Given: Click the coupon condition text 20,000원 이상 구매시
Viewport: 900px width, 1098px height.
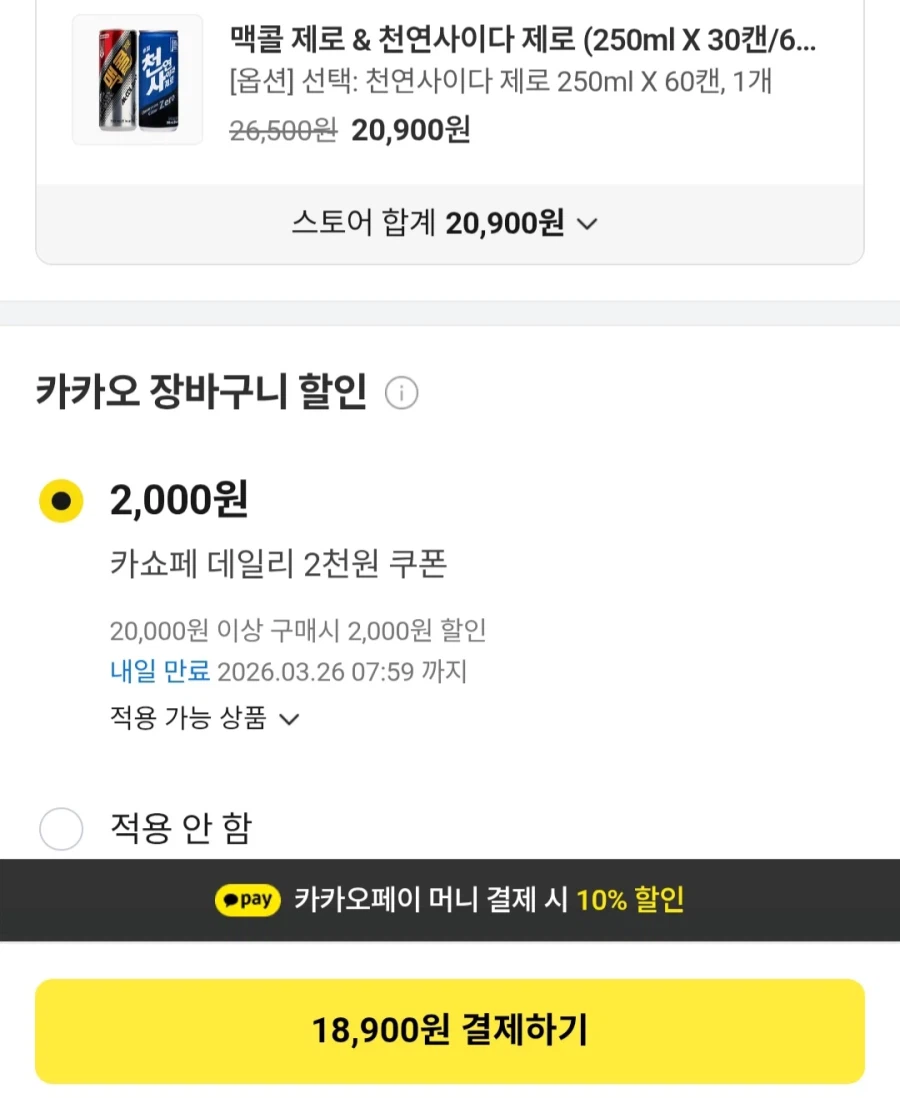Looking at the screenshot, I should click(x=215, y=631).
